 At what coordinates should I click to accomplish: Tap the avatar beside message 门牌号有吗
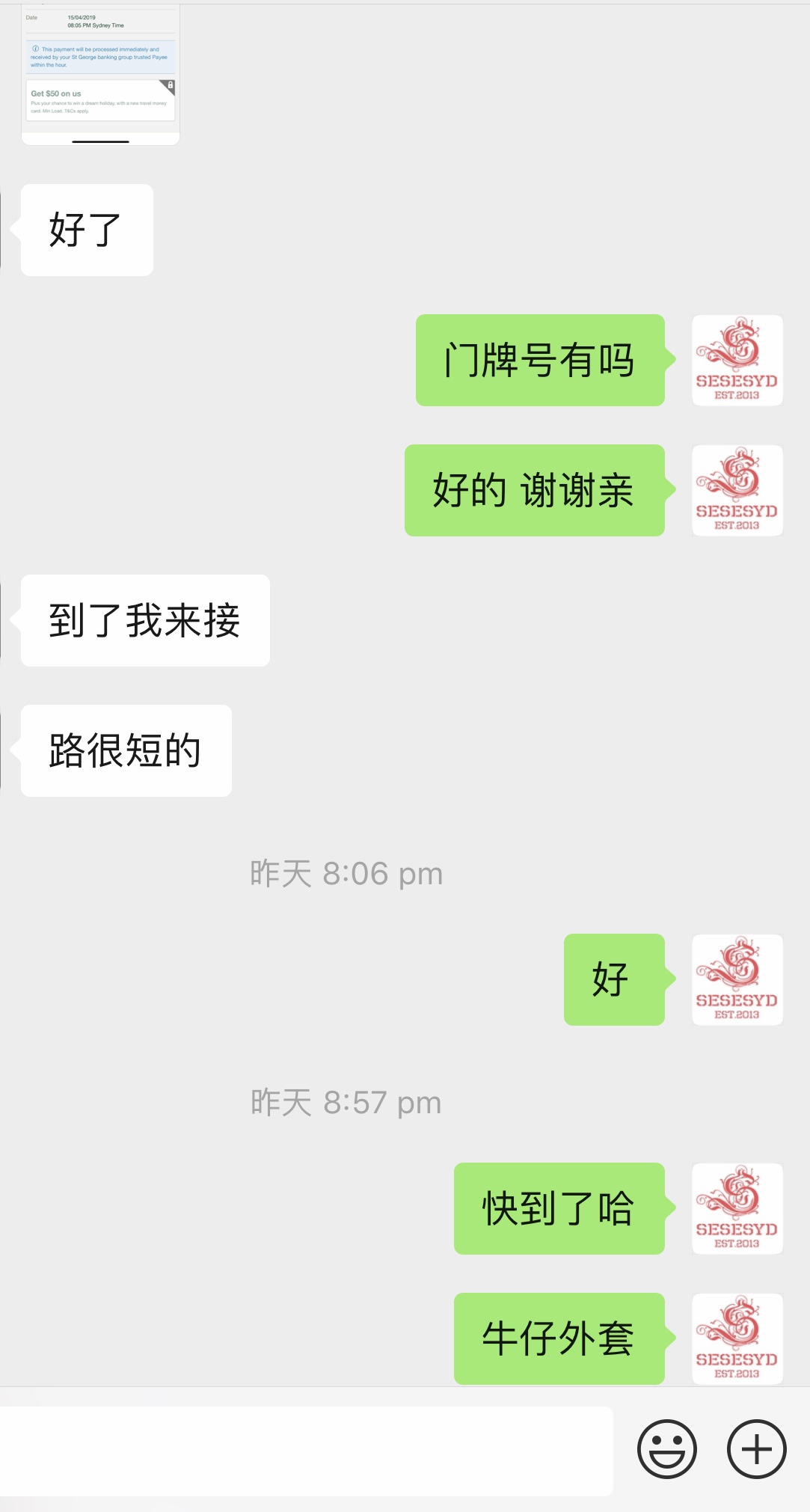click(x=737, y=360)
